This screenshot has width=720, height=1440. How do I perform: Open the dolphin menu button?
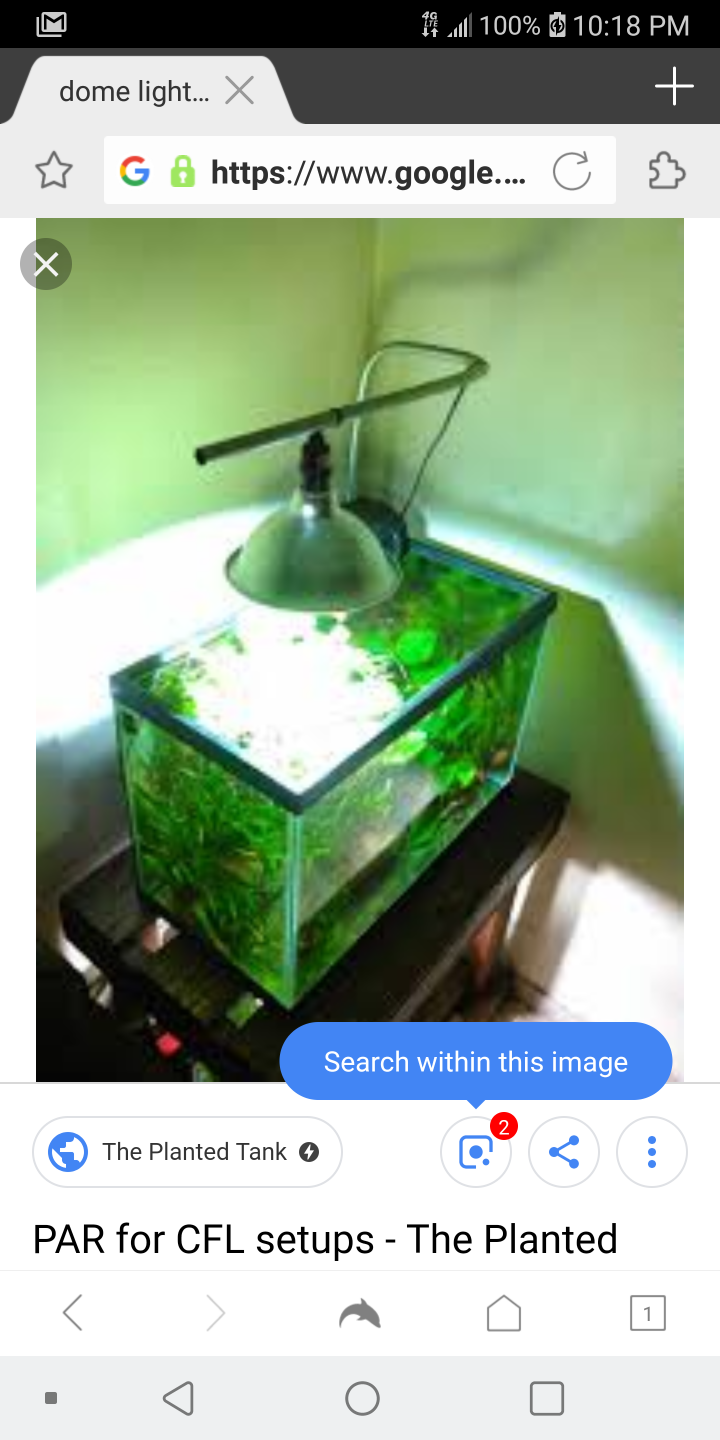tap(360, 1313)
